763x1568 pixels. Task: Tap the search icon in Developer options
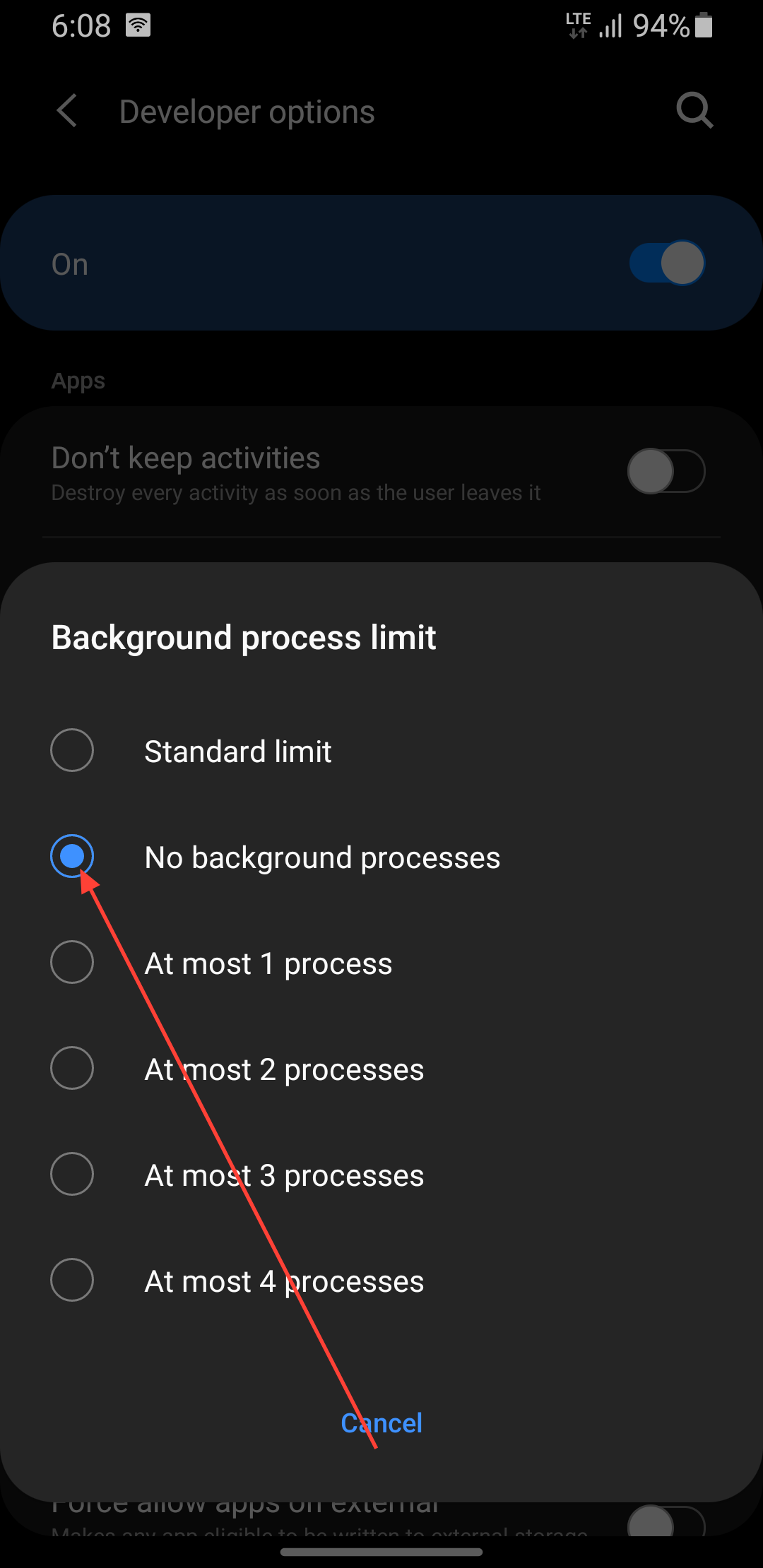[x=694, y=111]
